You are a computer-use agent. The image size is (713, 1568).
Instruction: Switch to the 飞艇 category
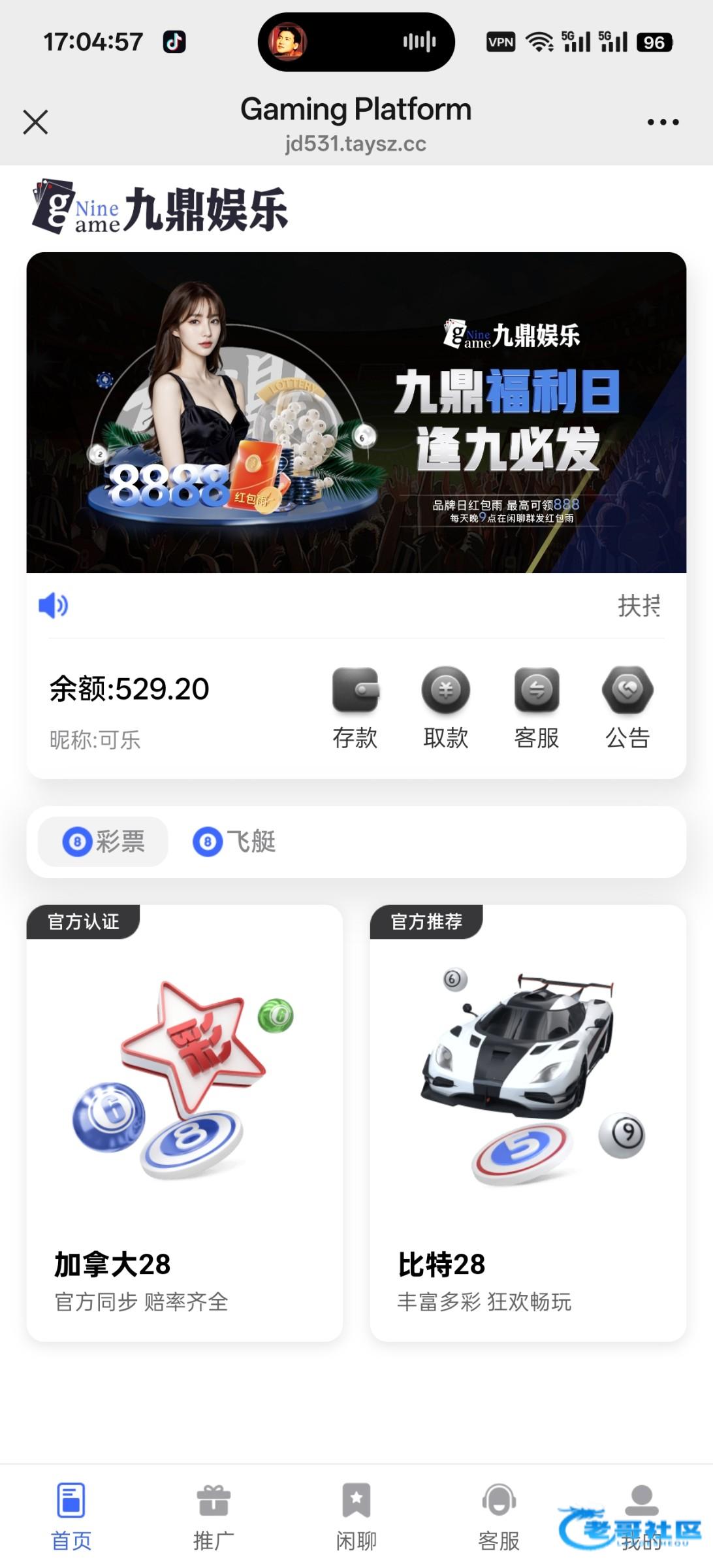click(x=234, y=841)
